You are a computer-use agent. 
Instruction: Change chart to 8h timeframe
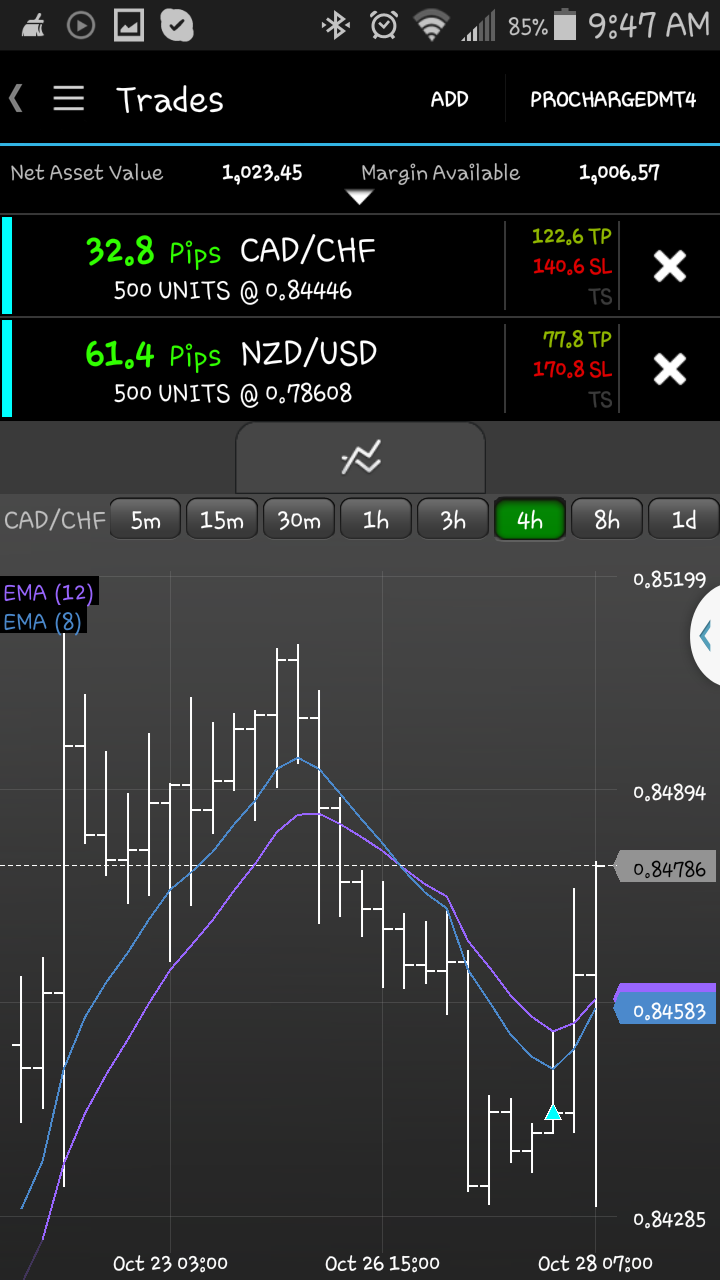pyautogui.click(x=607, y=520)
